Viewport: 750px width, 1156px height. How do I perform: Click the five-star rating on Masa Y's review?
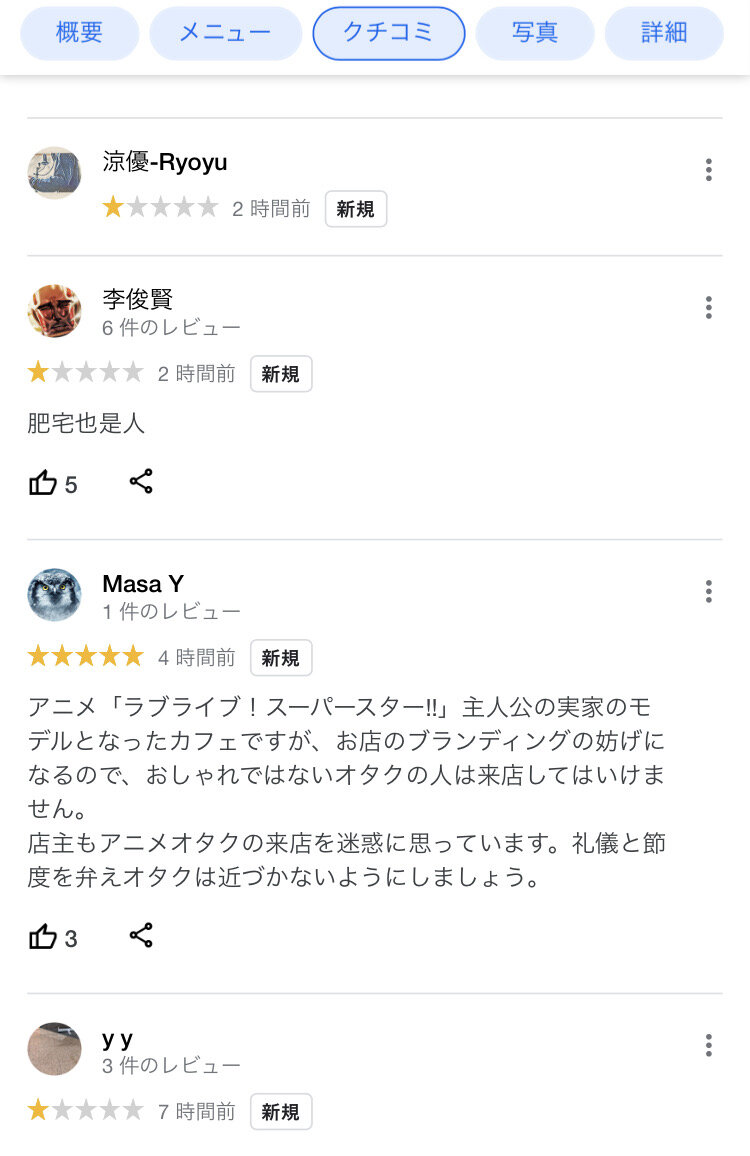pyautogui.click(x=85, y=656)
